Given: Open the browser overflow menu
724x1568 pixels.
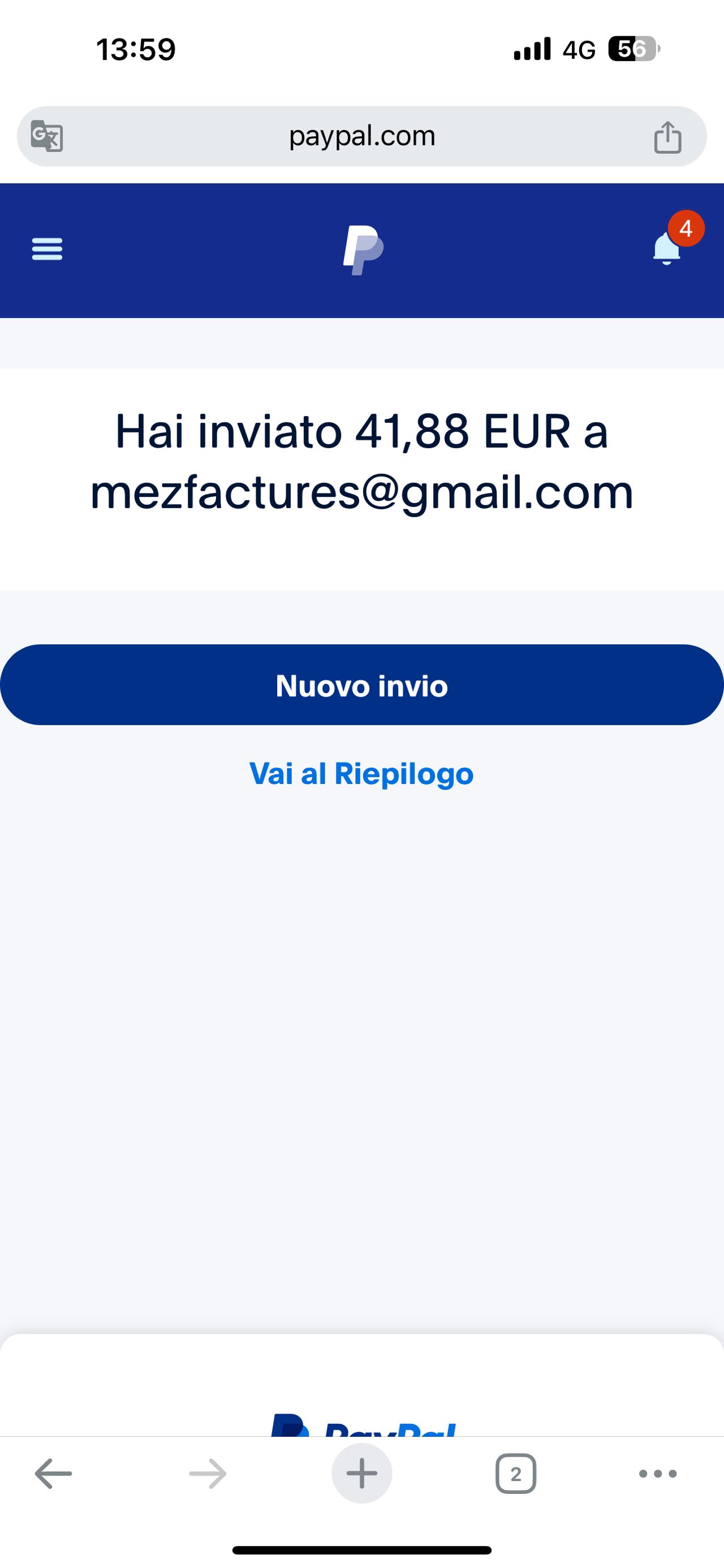Looking at the screenshot, I should [658, 1474].
